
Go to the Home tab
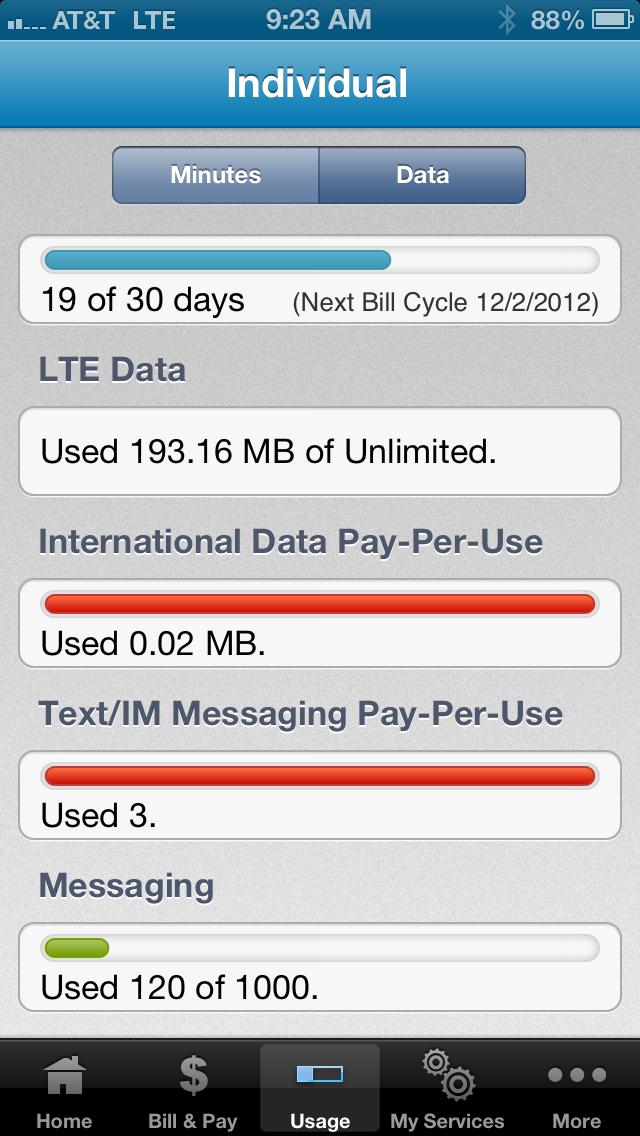tap(64, 1089)
